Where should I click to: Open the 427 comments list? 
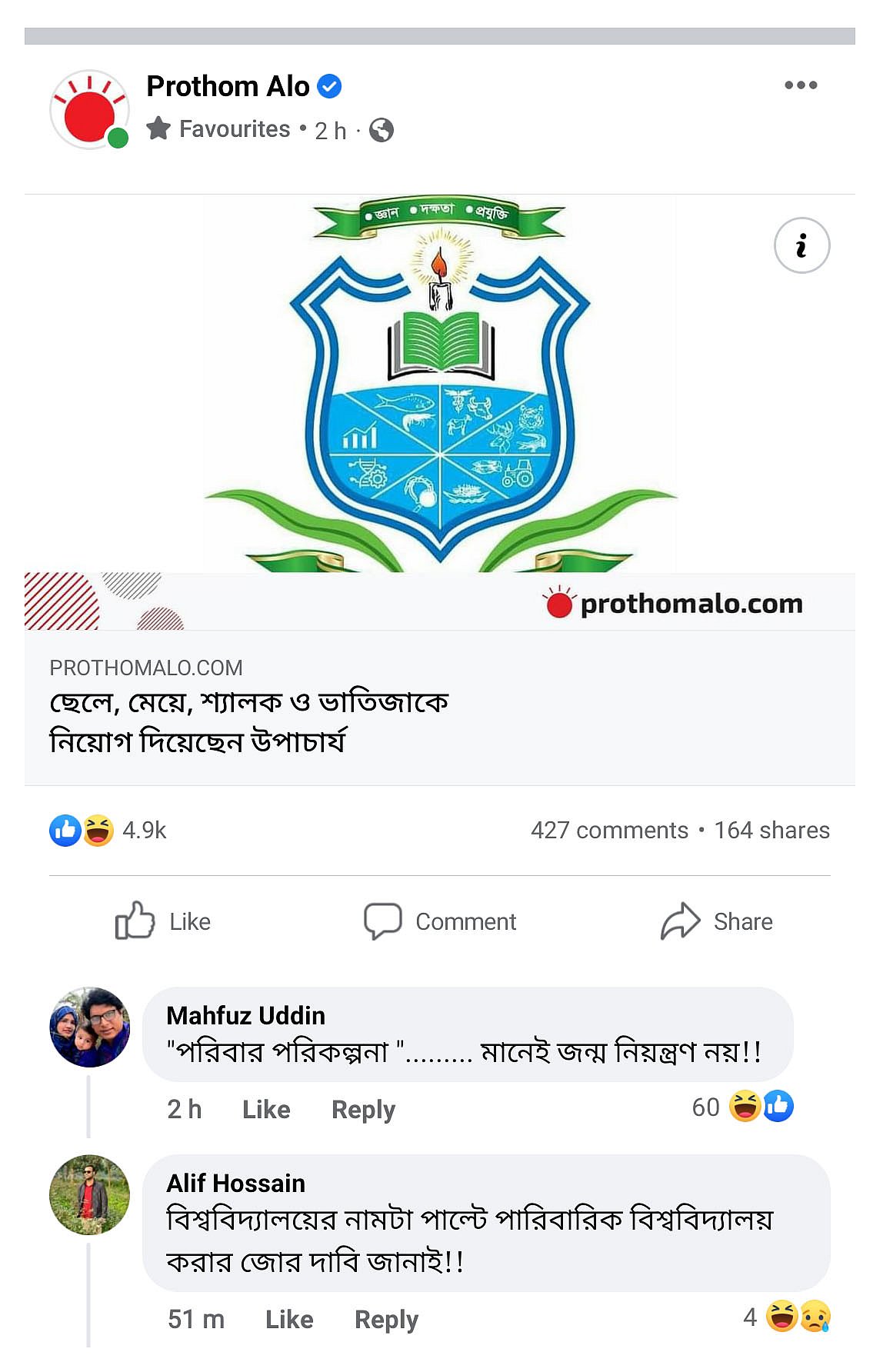(609, 831)
